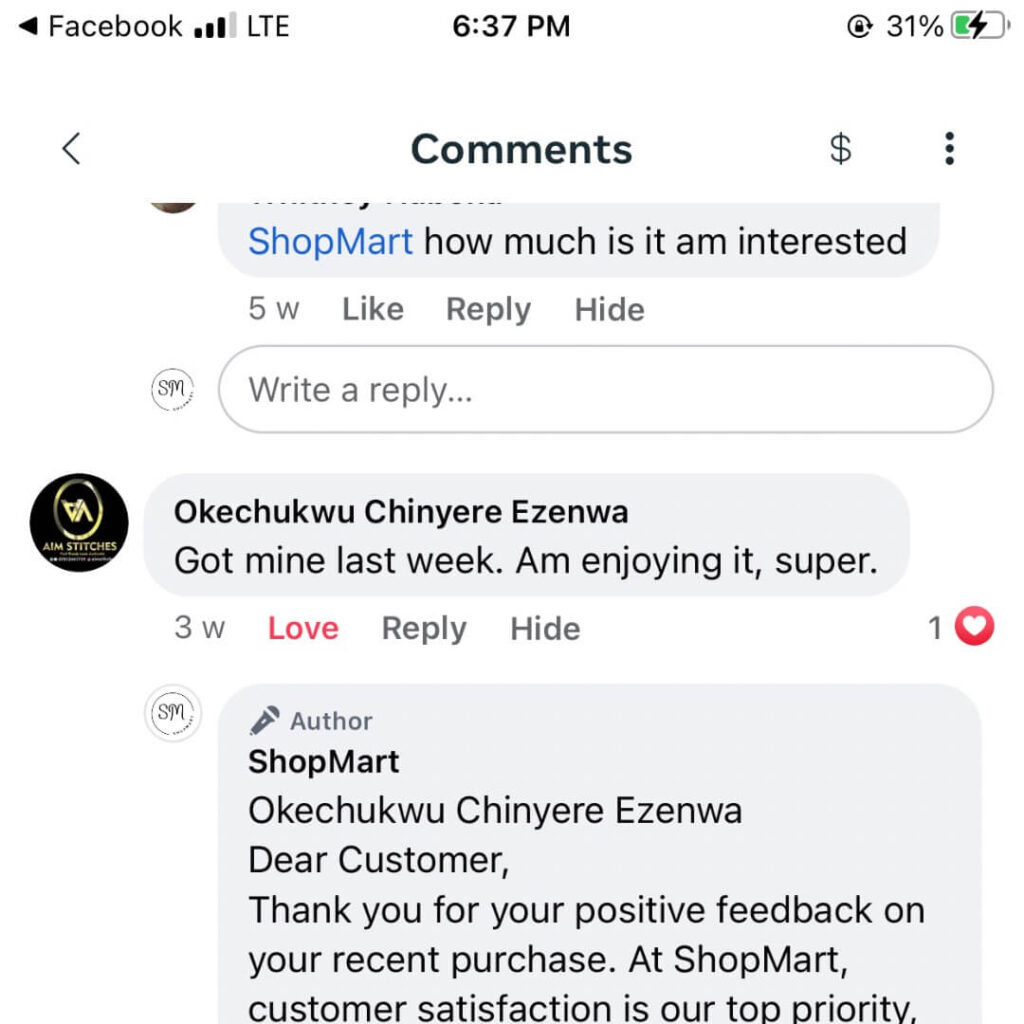The image size is (1024, 1024).
Task: Hide Okechukwu Chinyere Ezenwa's comment
Action: [x=545, y=628]
